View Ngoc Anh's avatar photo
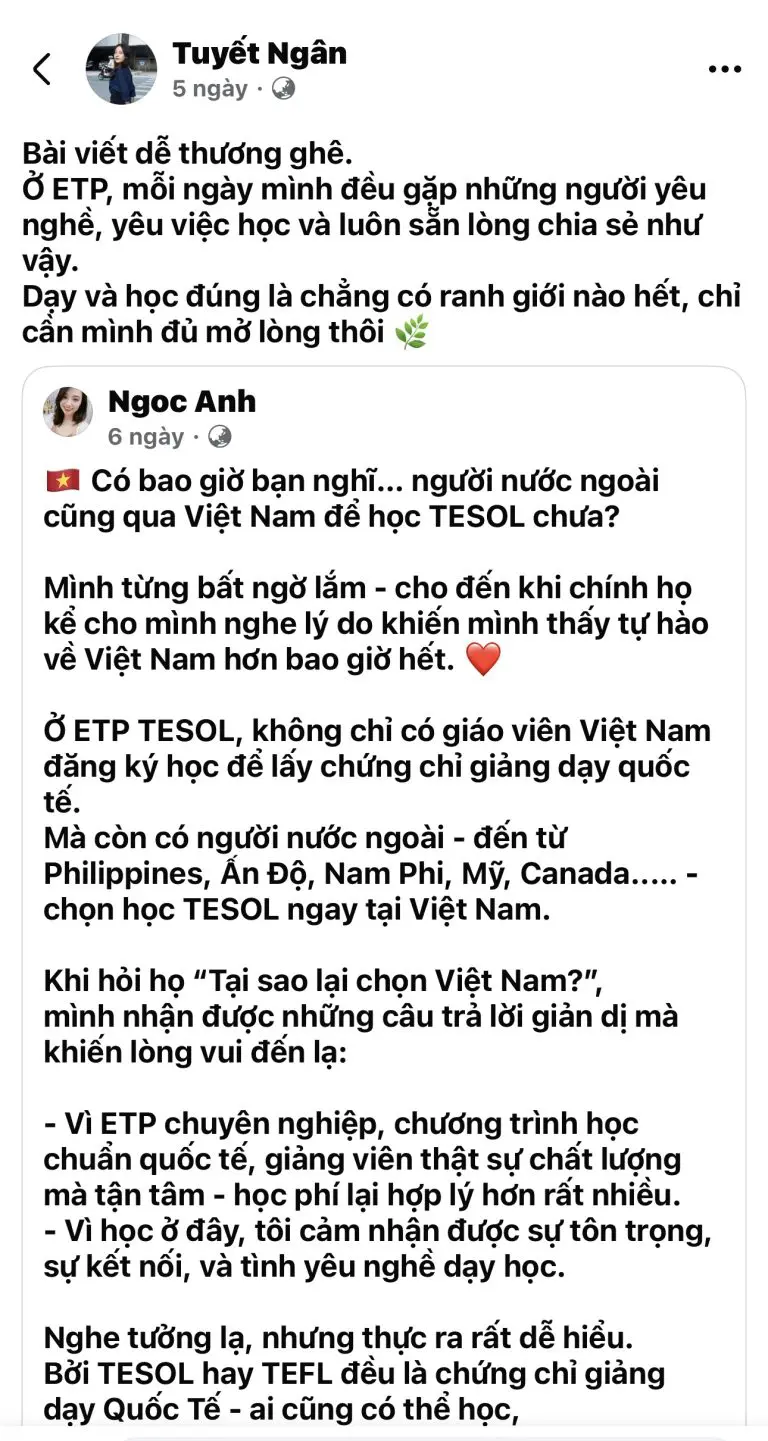 [68, 412]
